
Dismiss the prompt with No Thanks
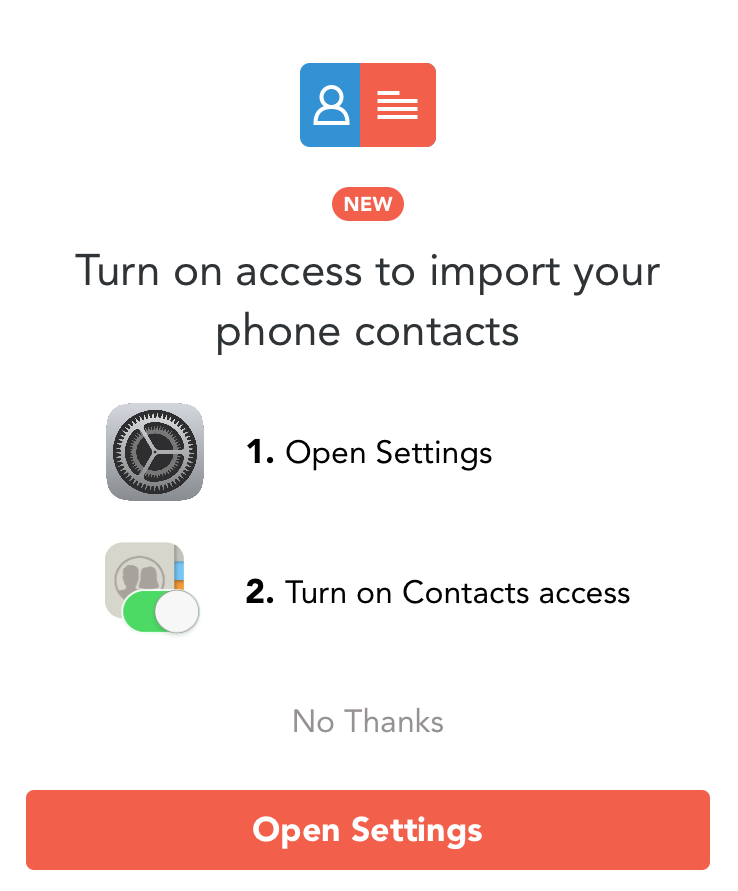(368, 721)
